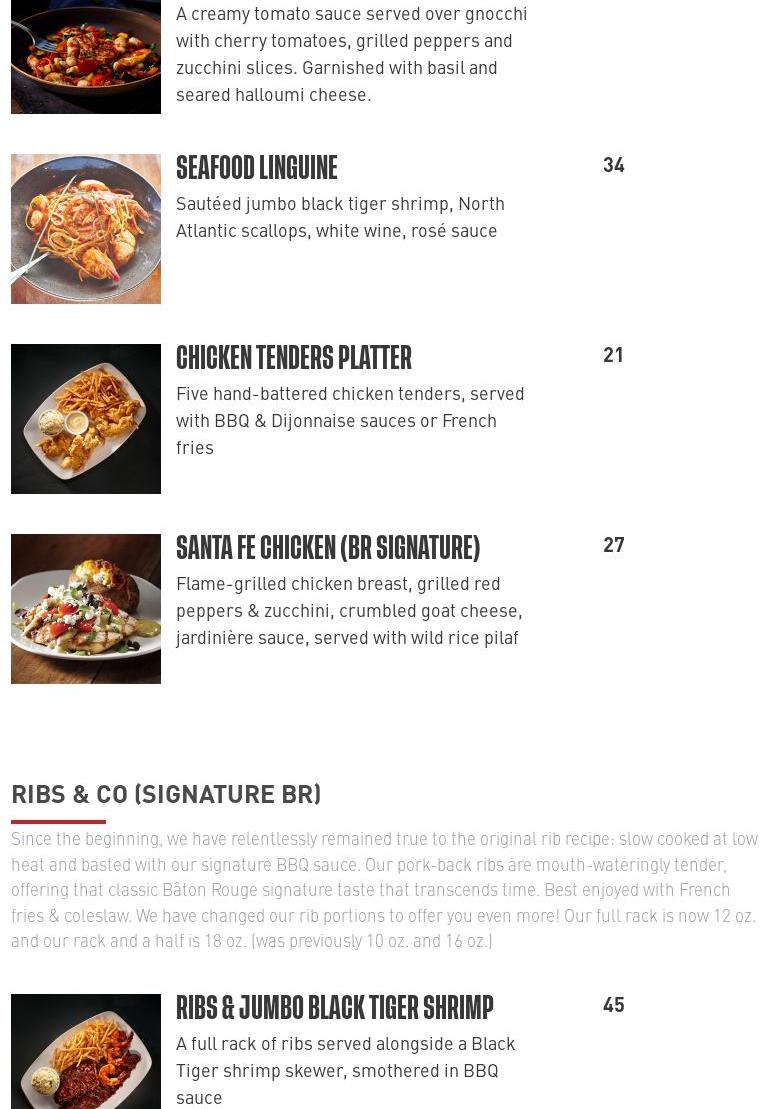
Task: Open Ribs & Jumbo Black Tiger Shrimp item
Action: coord(334,1007)
